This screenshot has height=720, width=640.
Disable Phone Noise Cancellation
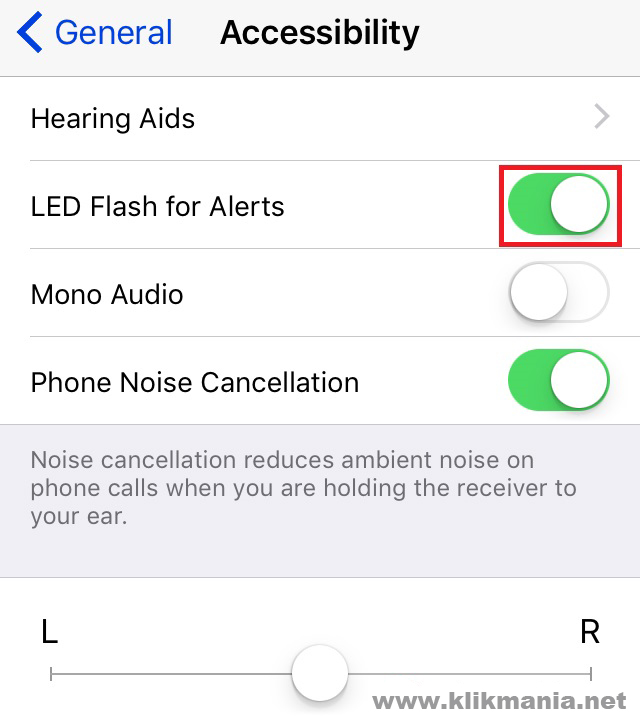click(x=559, y=382)
